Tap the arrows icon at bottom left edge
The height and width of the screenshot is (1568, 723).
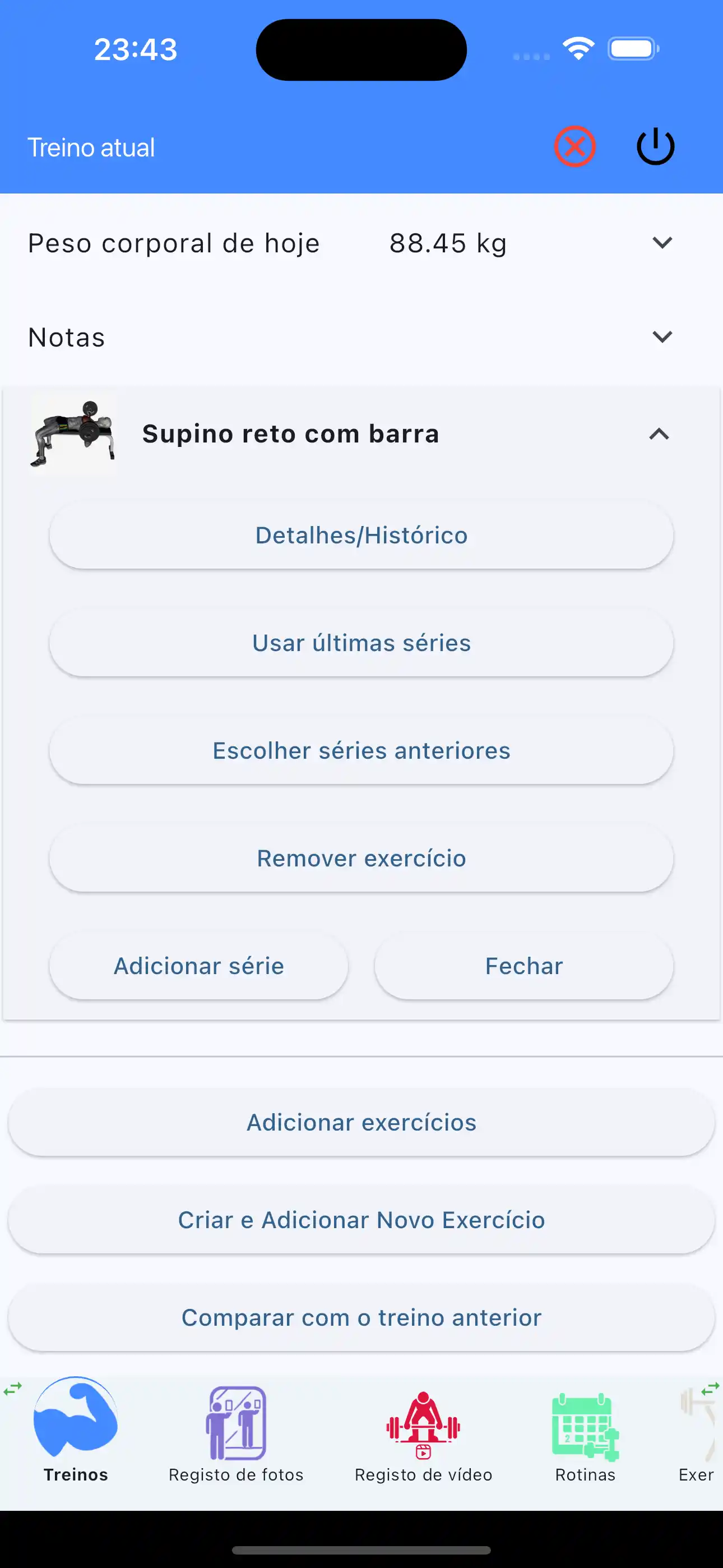[x=13, y=1389]
